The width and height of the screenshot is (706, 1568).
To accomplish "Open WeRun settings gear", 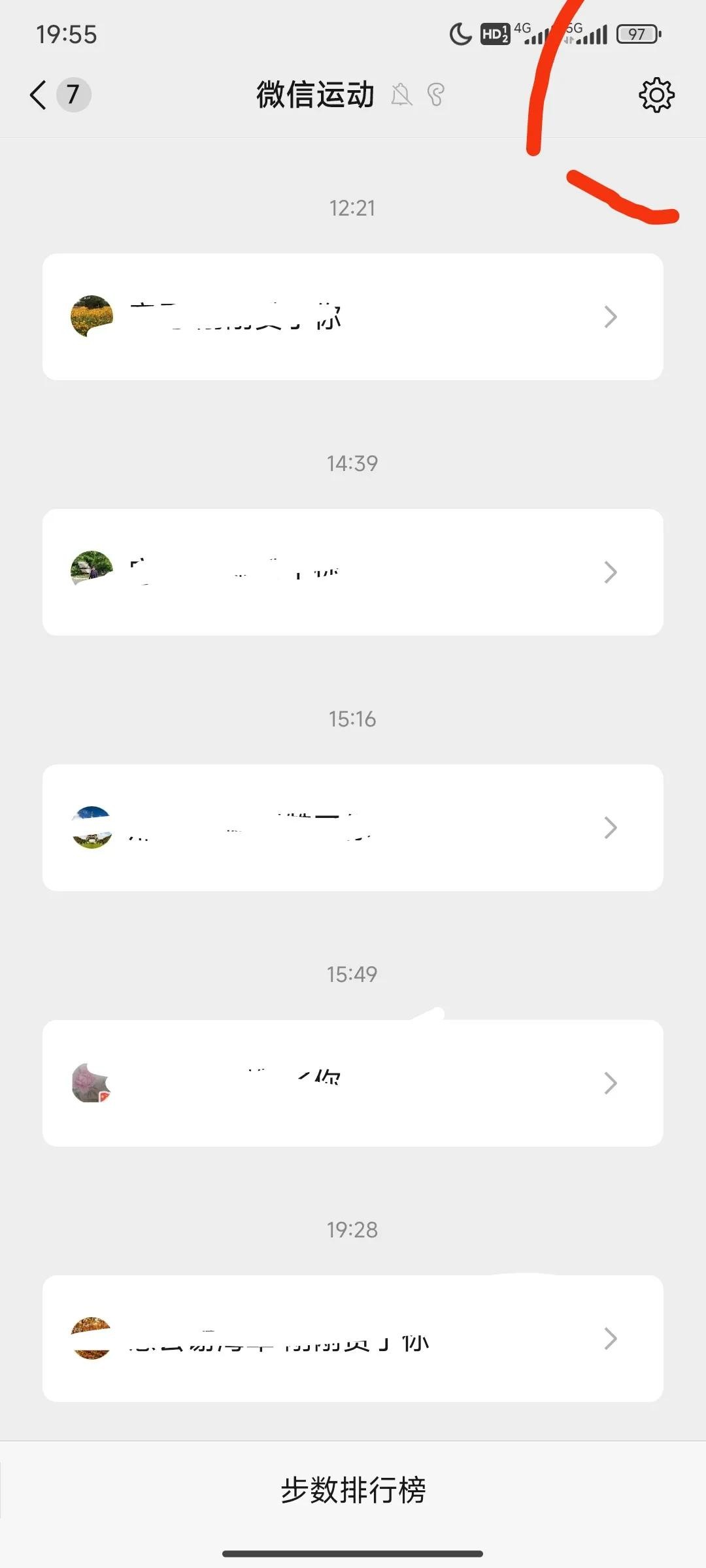I will (x=656, y=95).
